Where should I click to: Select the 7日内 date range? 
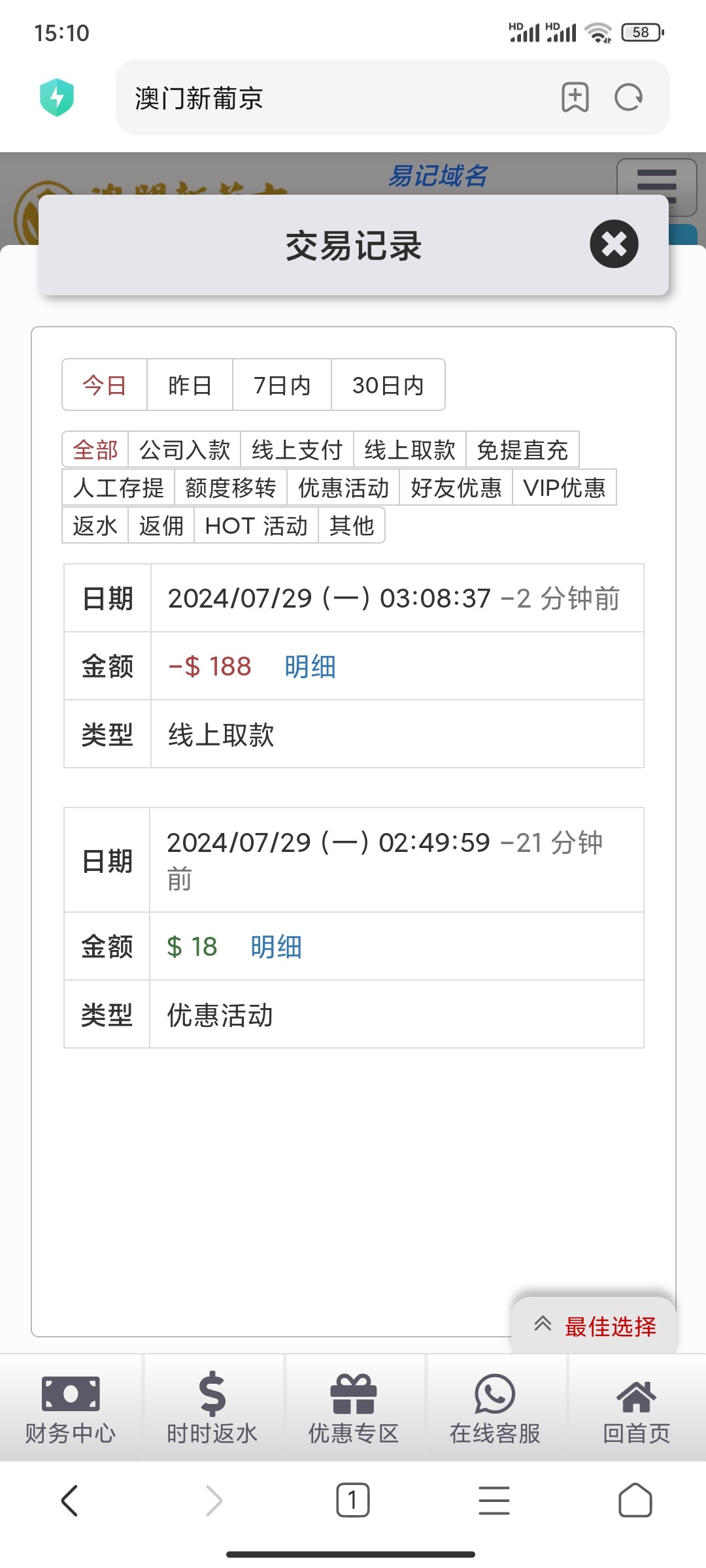pyautogui.click(x=282, y=385)
